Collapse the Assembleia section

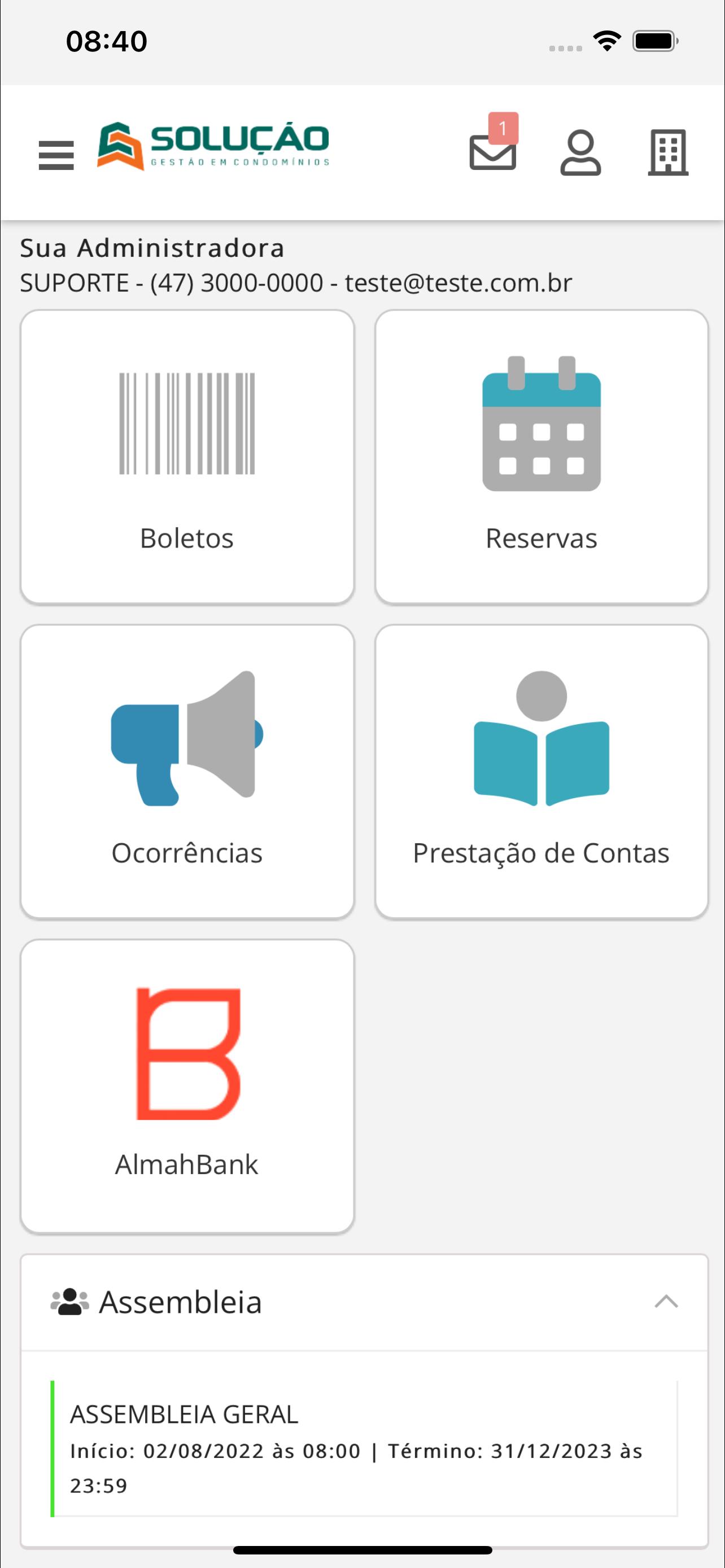(x=666, y=1302)
